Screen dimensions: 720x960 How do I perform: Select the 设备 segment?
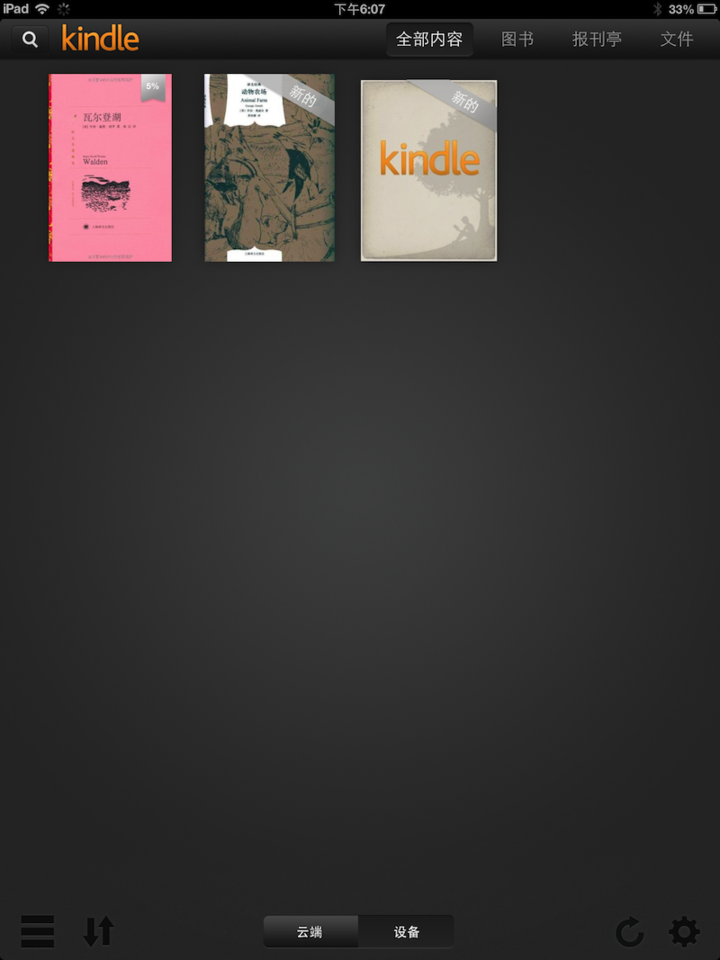[406, 931]
